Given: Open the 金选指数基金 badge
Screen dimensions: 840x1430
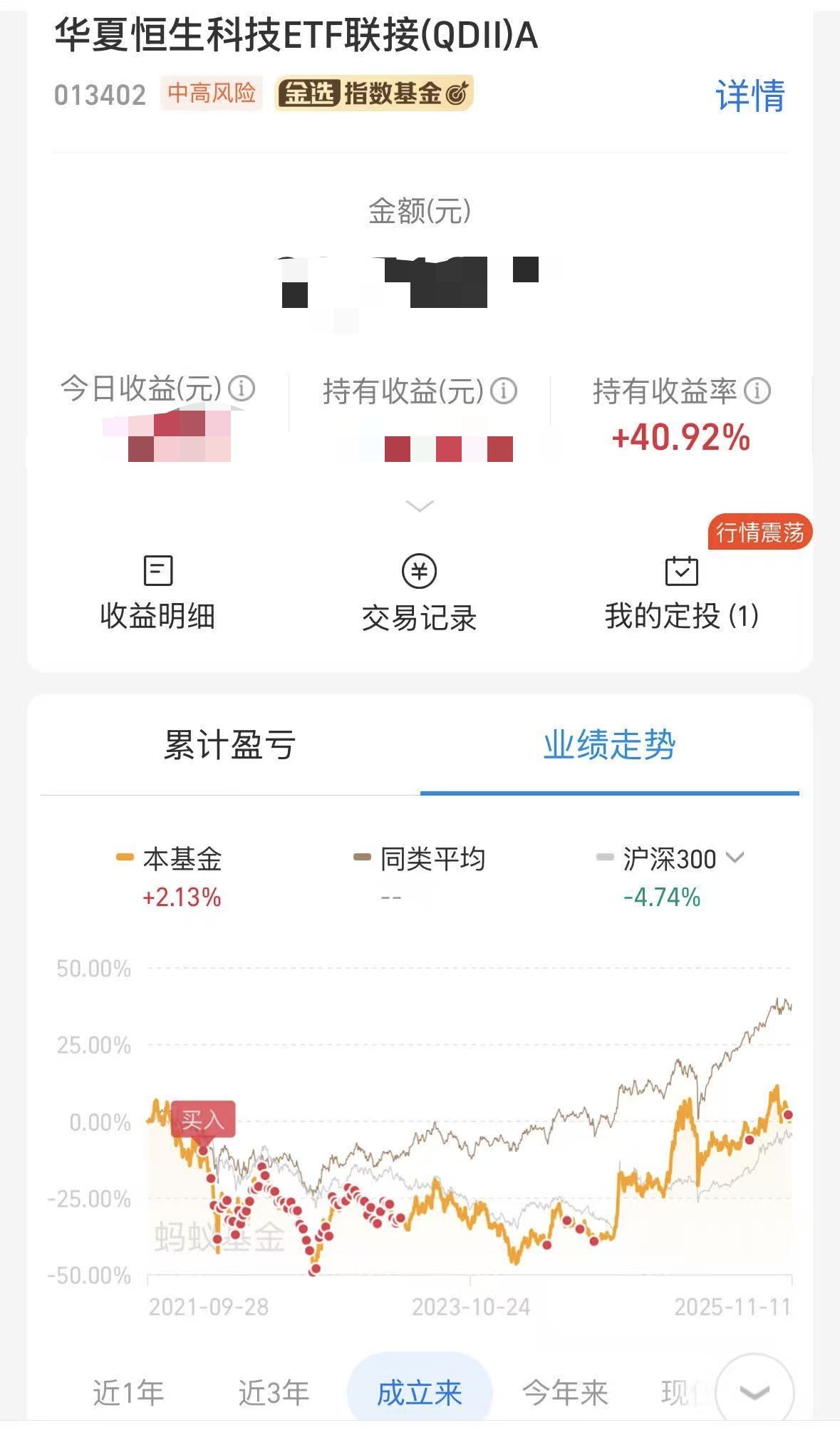Looking at the screenshot, I should pos(374,93).
